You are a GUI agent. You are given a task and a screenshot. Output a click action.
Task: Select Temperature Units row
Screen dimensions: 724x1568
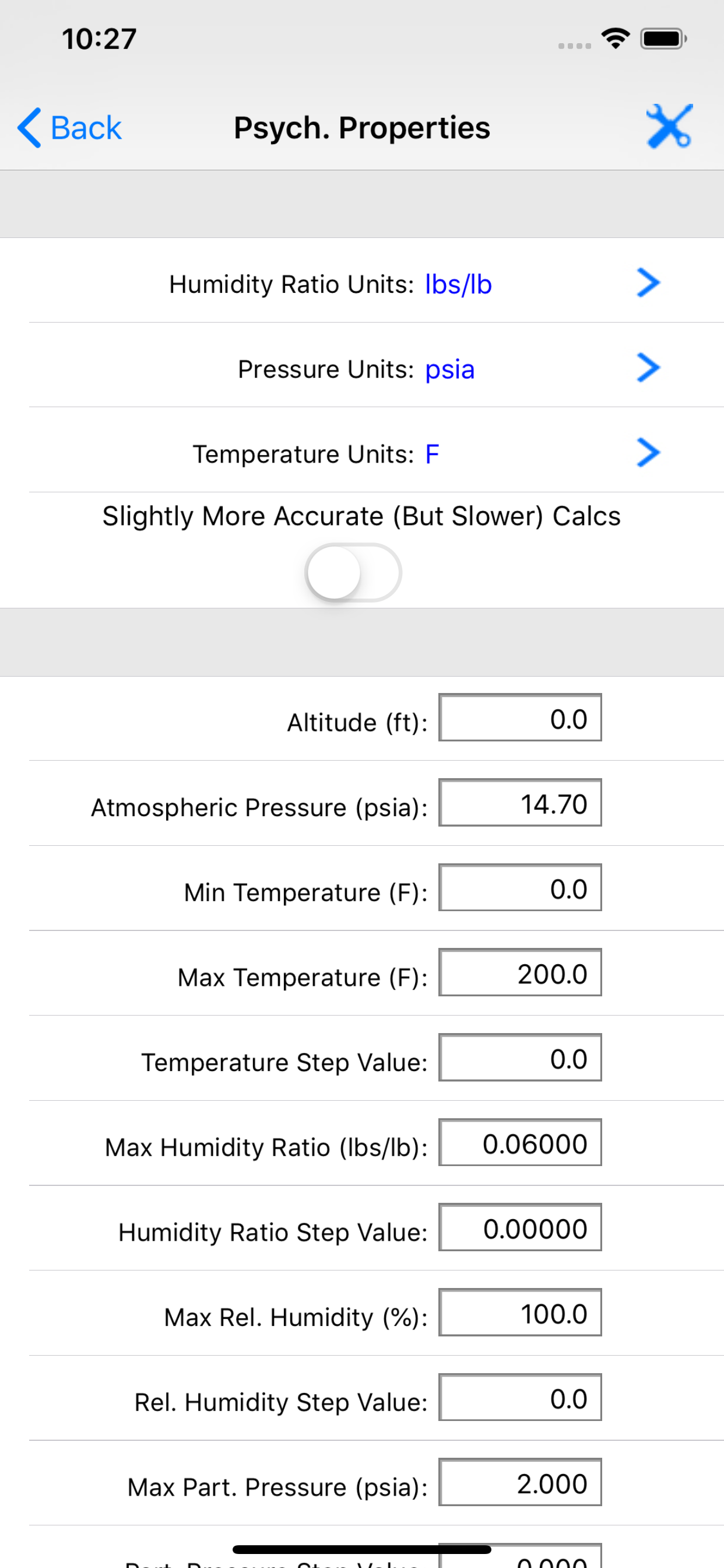(x=362, y=453)
